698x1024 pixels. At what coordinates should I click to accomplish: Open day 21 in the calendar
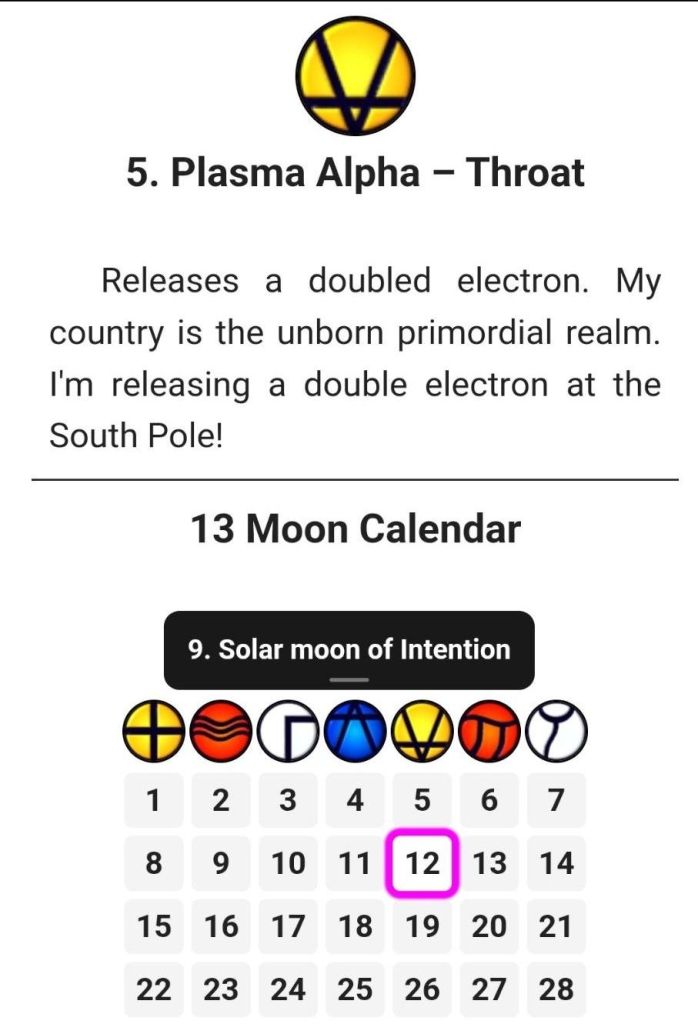pyautogui.click(x=556, y=926)
